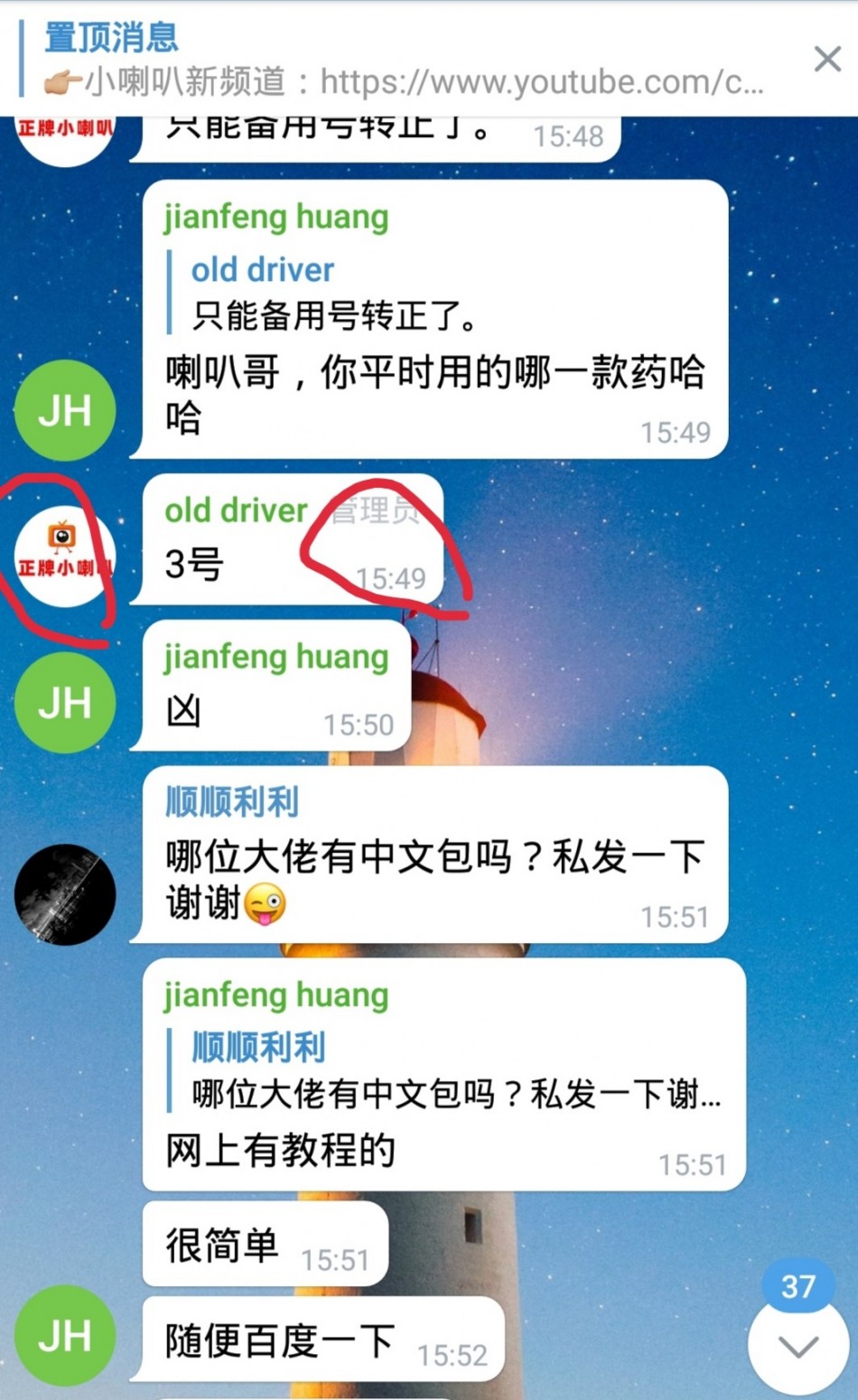The image size is (858, 1400).
Task: Jump to latest messages with down arrow
Action: point(798,1347)
